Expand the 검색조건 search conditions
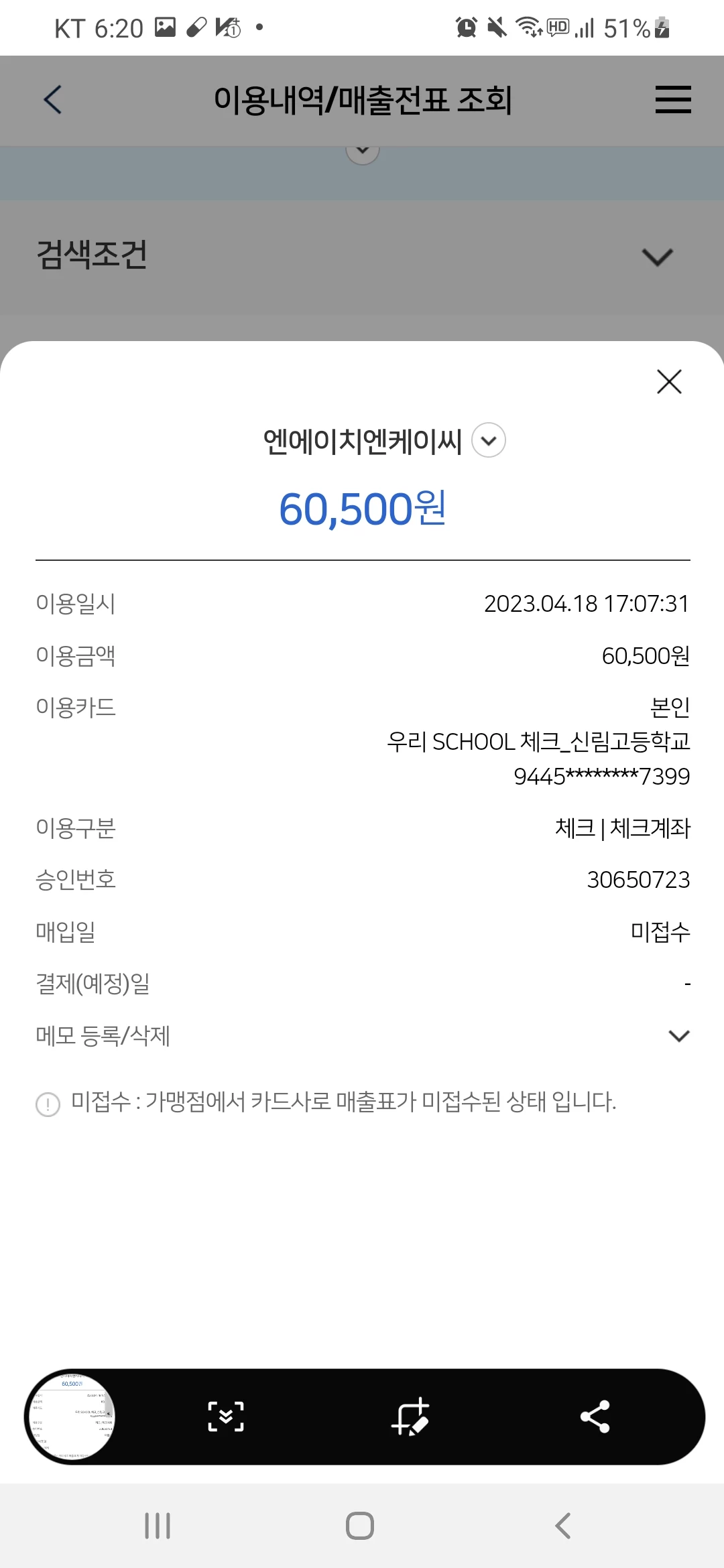This screenshot has height=1568, width=724. point(657,257)
